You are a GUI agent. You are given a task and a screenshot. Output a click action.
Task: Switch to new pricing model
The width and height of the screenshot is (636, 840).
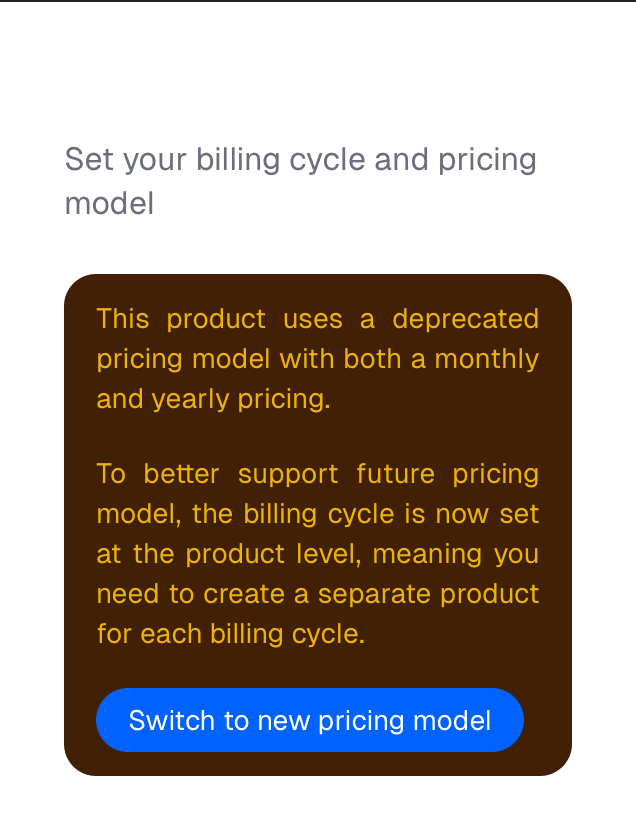click(x=310, y=720)
